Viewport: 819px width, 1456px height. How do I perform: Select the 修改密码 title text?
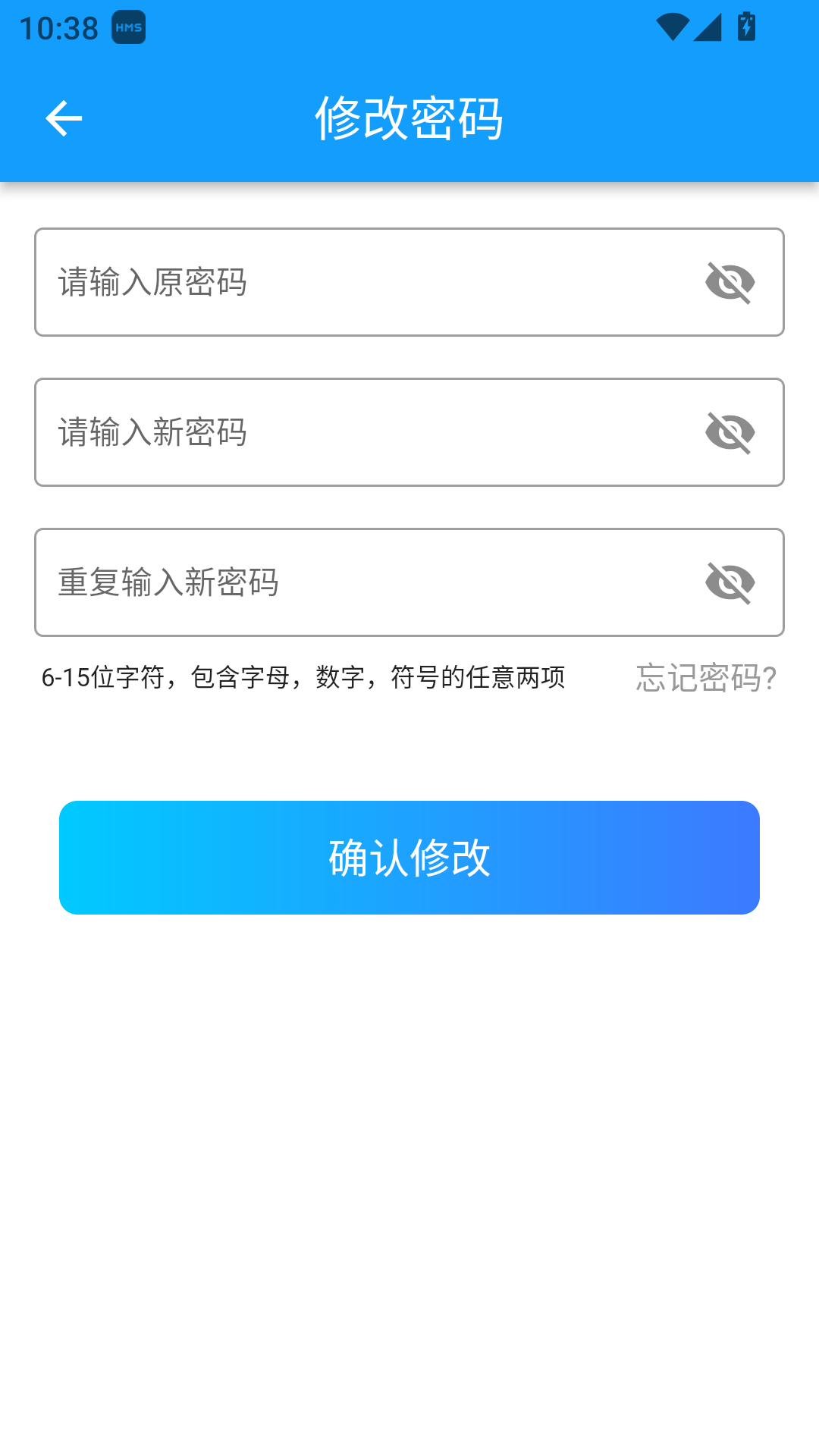[x=409, y=118]
